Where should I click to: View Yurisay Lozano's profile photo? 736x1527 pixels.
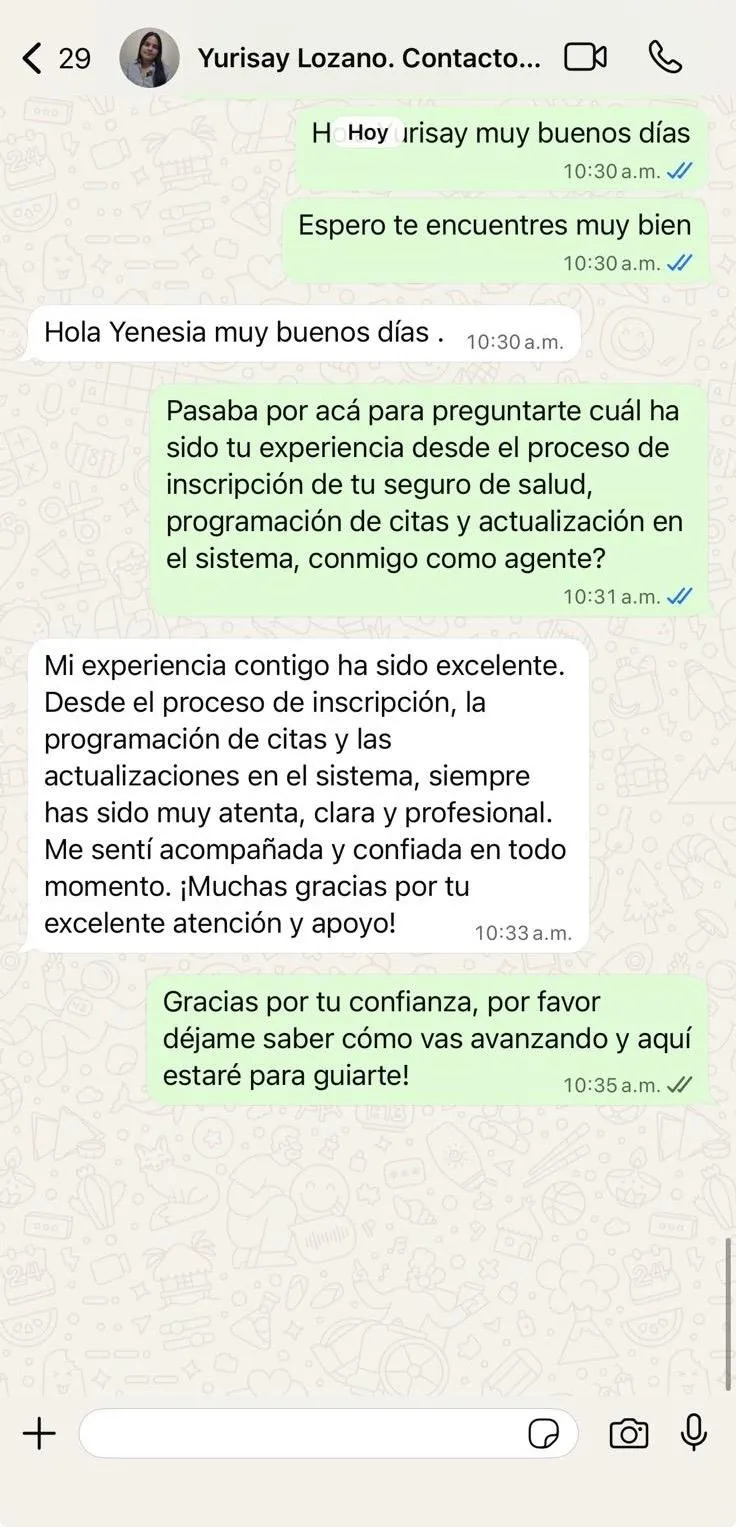click(150, 58)
